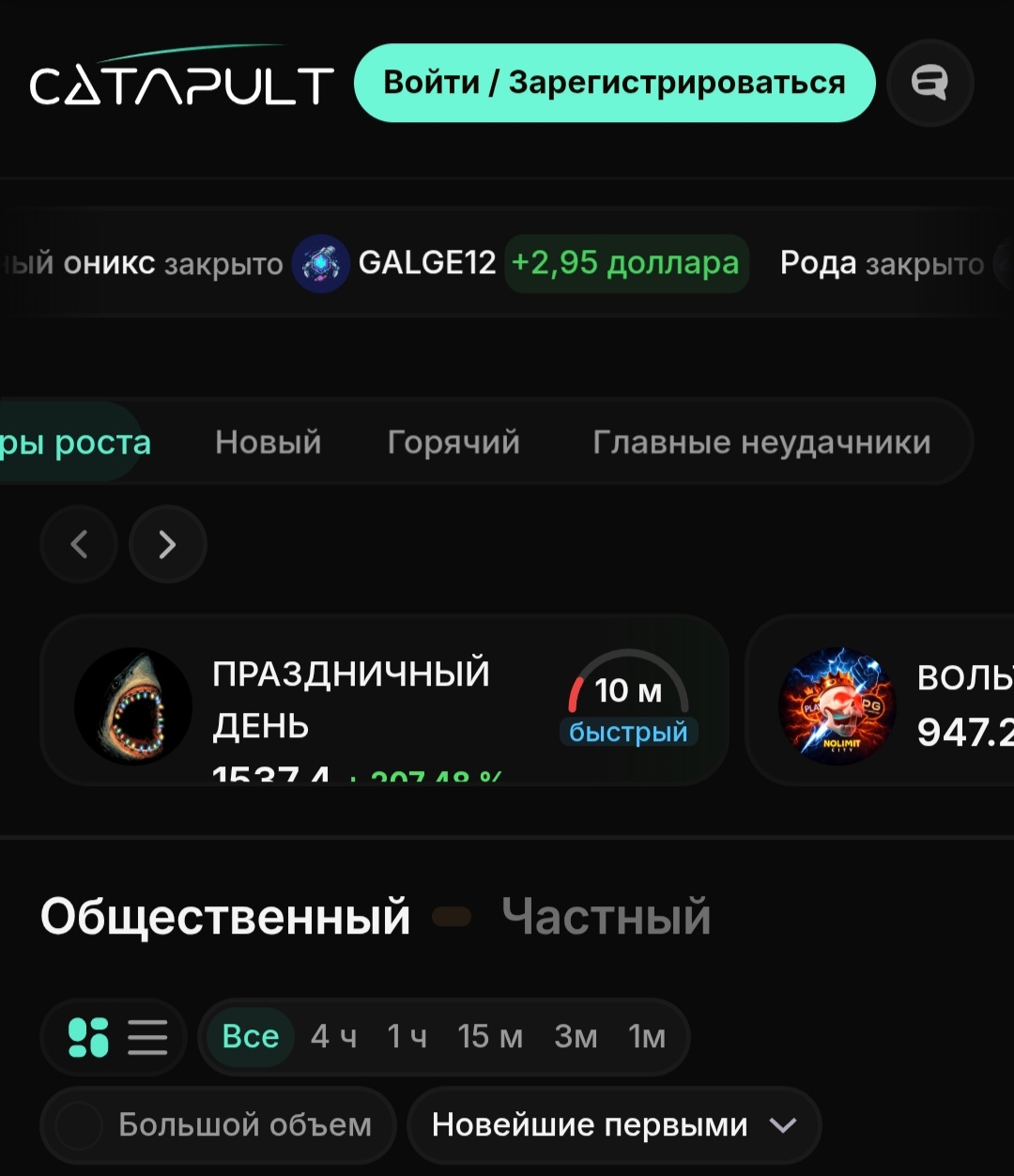Click the Войти / Зарегистрироваться button
The width and height of the screenshot is (1014, 1176).
614,83
